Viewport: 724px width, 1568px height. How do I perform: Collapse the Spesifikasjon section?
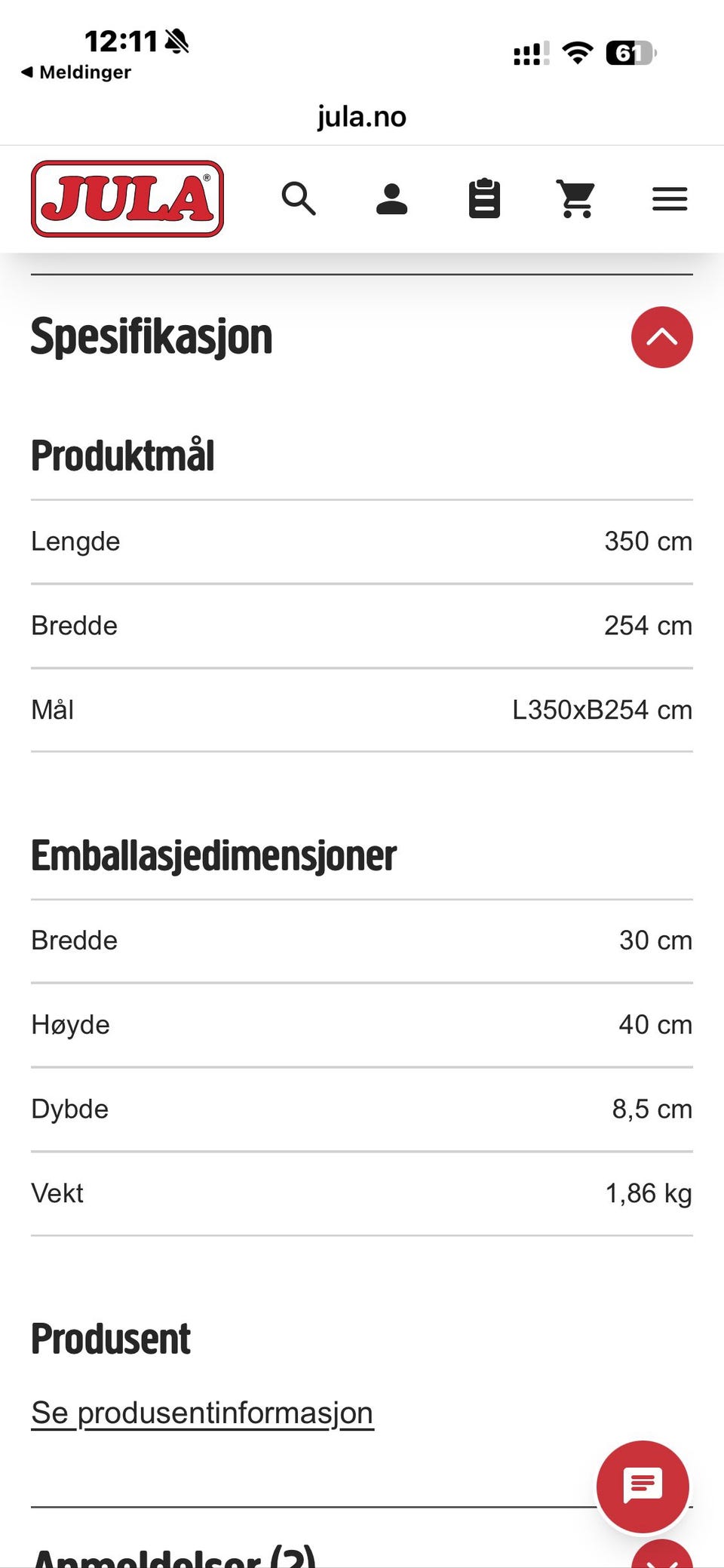pyautogui.click(x=661, y=337)
